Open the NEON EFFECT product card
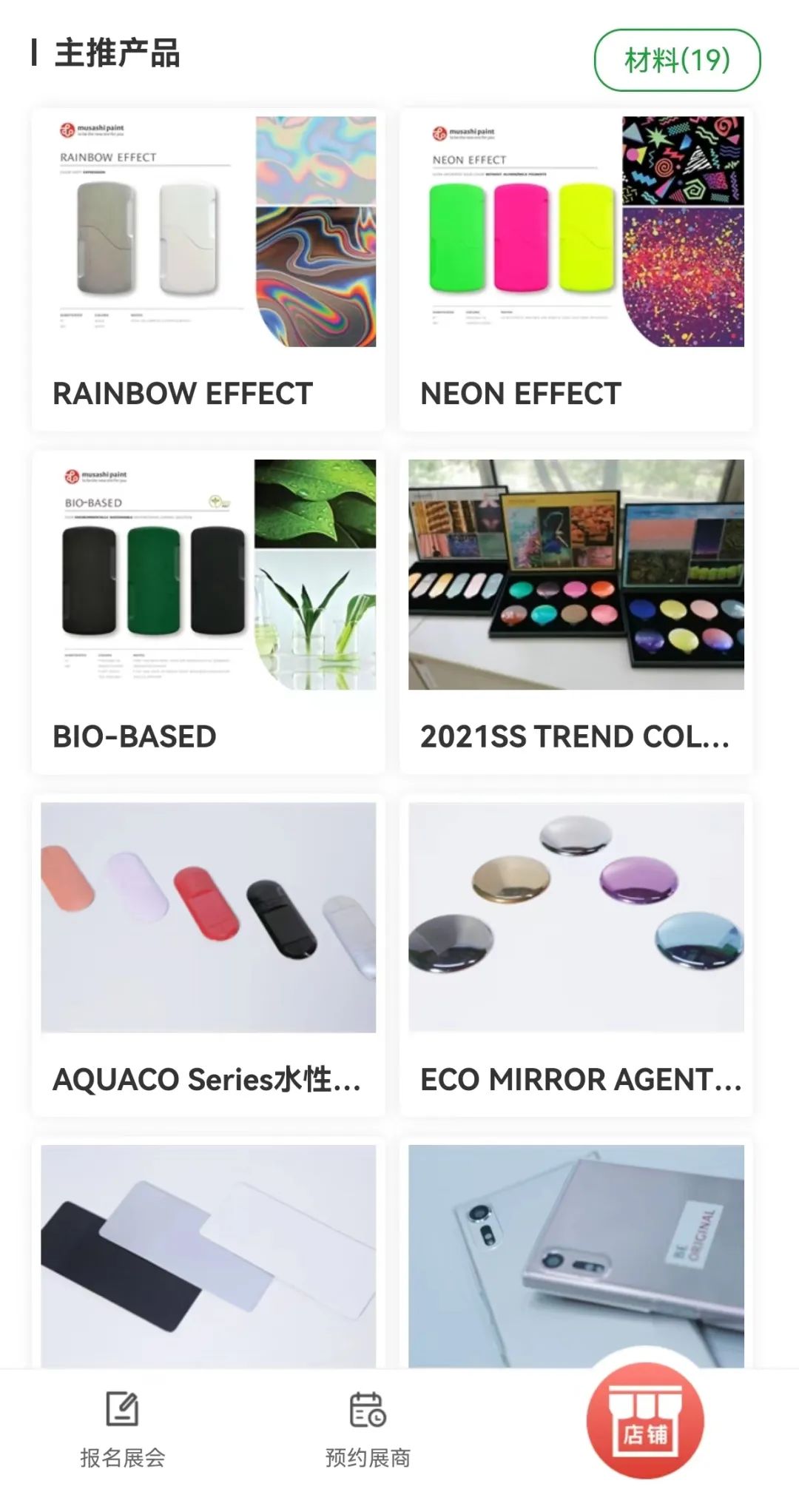 pos(576,269)
